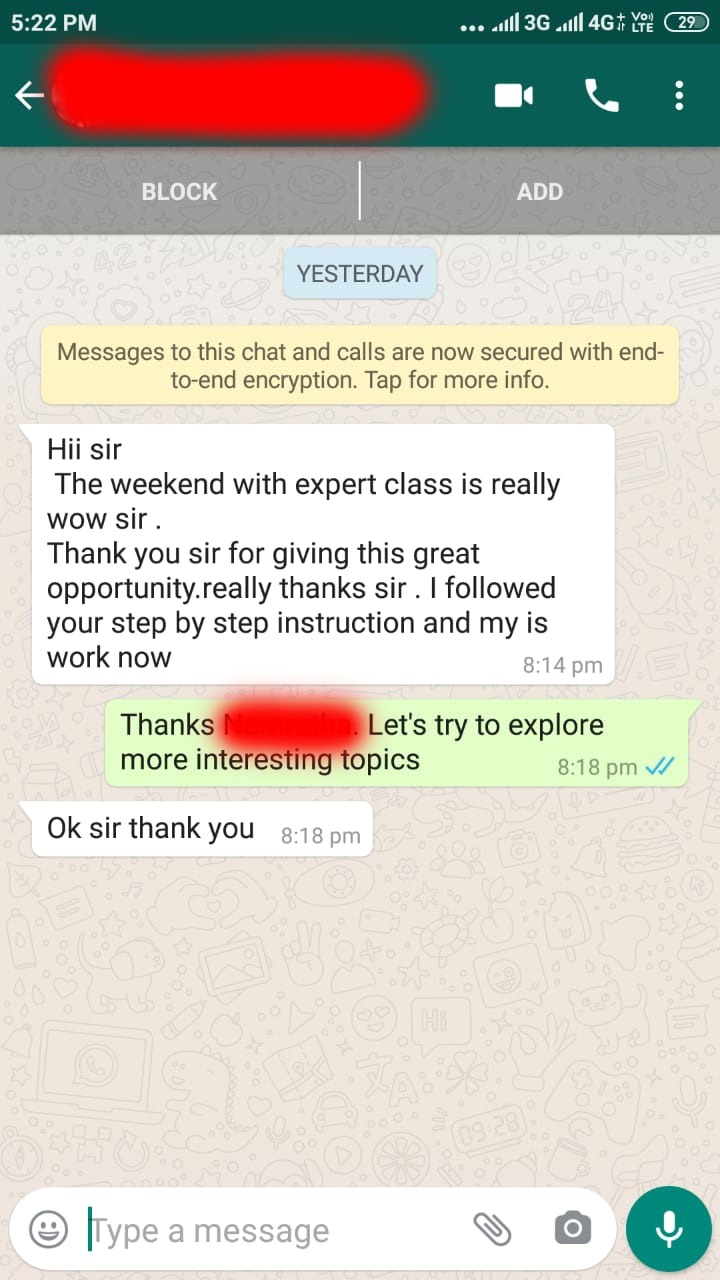Add this number to contacts
The width and height of the screenshot is (720, 1280).
click(540, 191)
